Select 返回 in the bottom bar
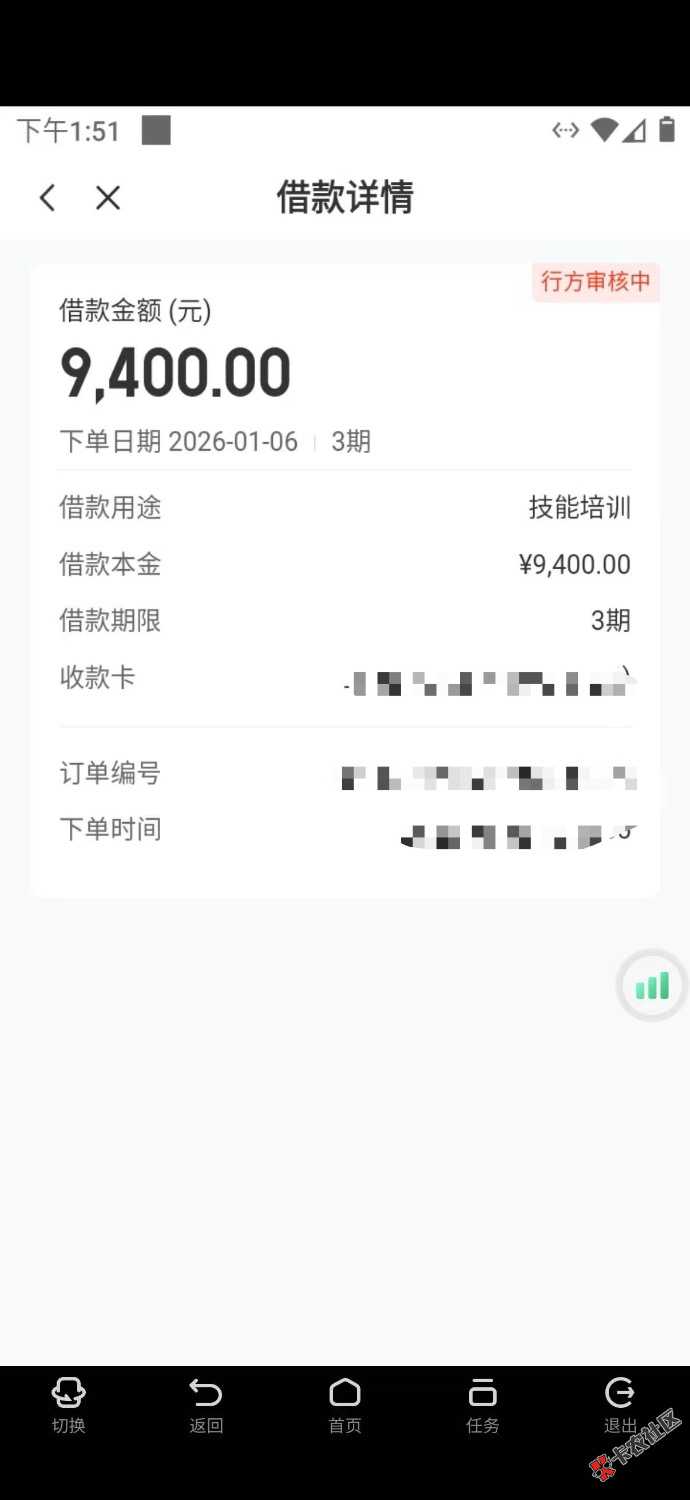The width and height of the screenshot is (690, 1500). pyautogui.click(x=206, y=1404)
